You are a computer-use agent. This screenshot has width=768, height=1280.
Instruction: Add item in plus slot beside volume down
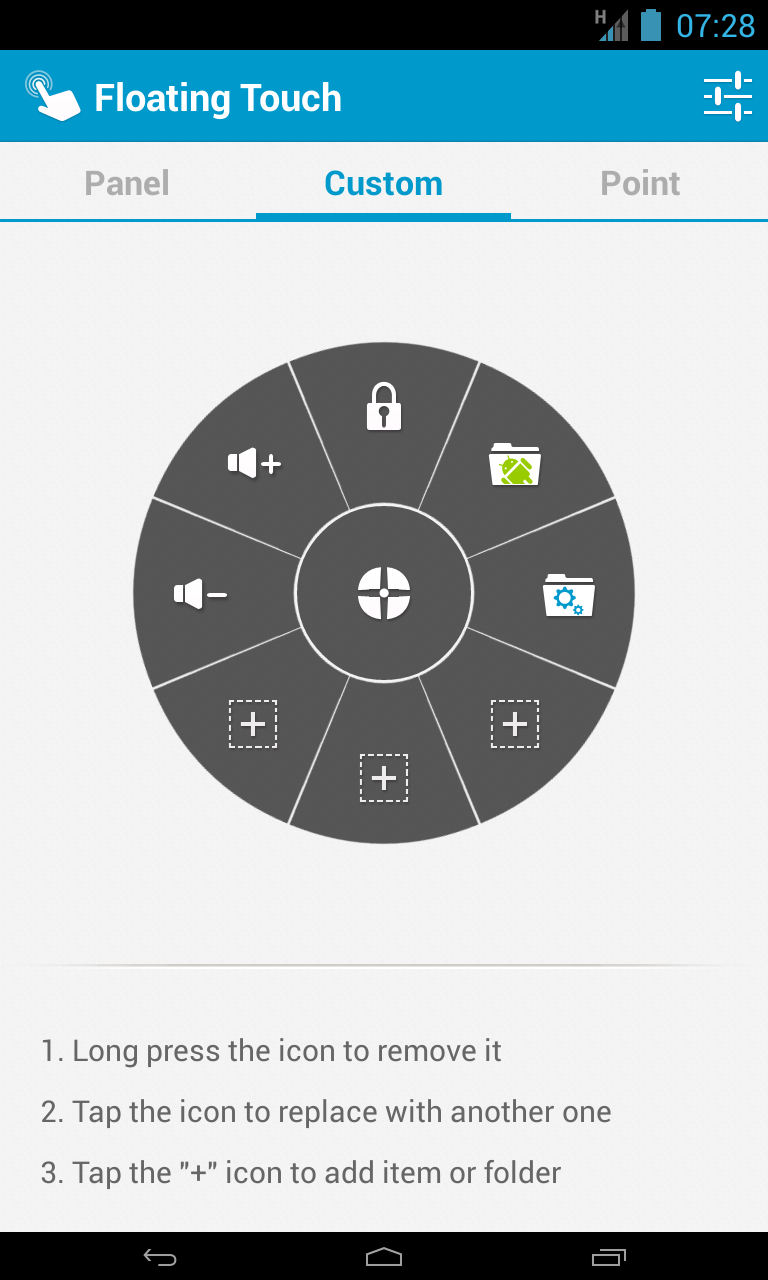253,724
